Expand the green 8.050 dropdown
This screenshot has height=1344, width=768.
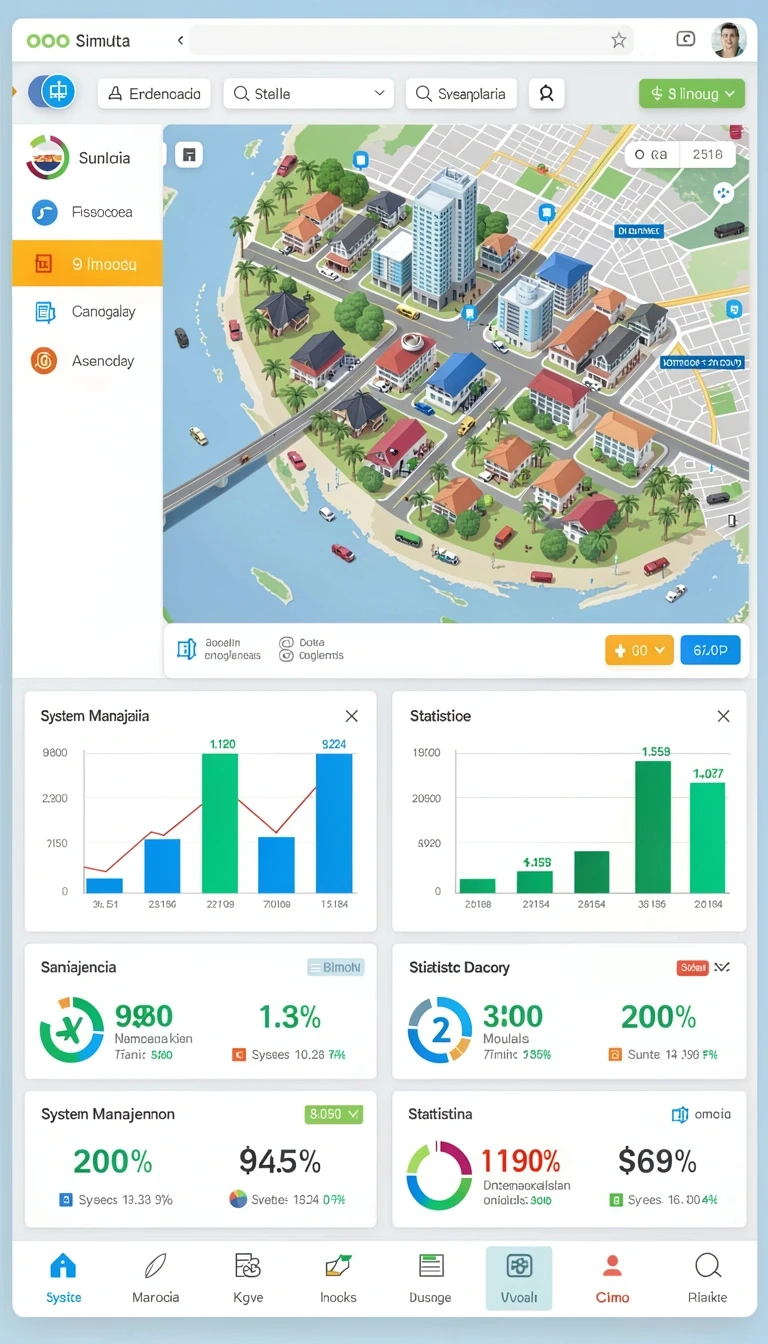point(333,1113)
